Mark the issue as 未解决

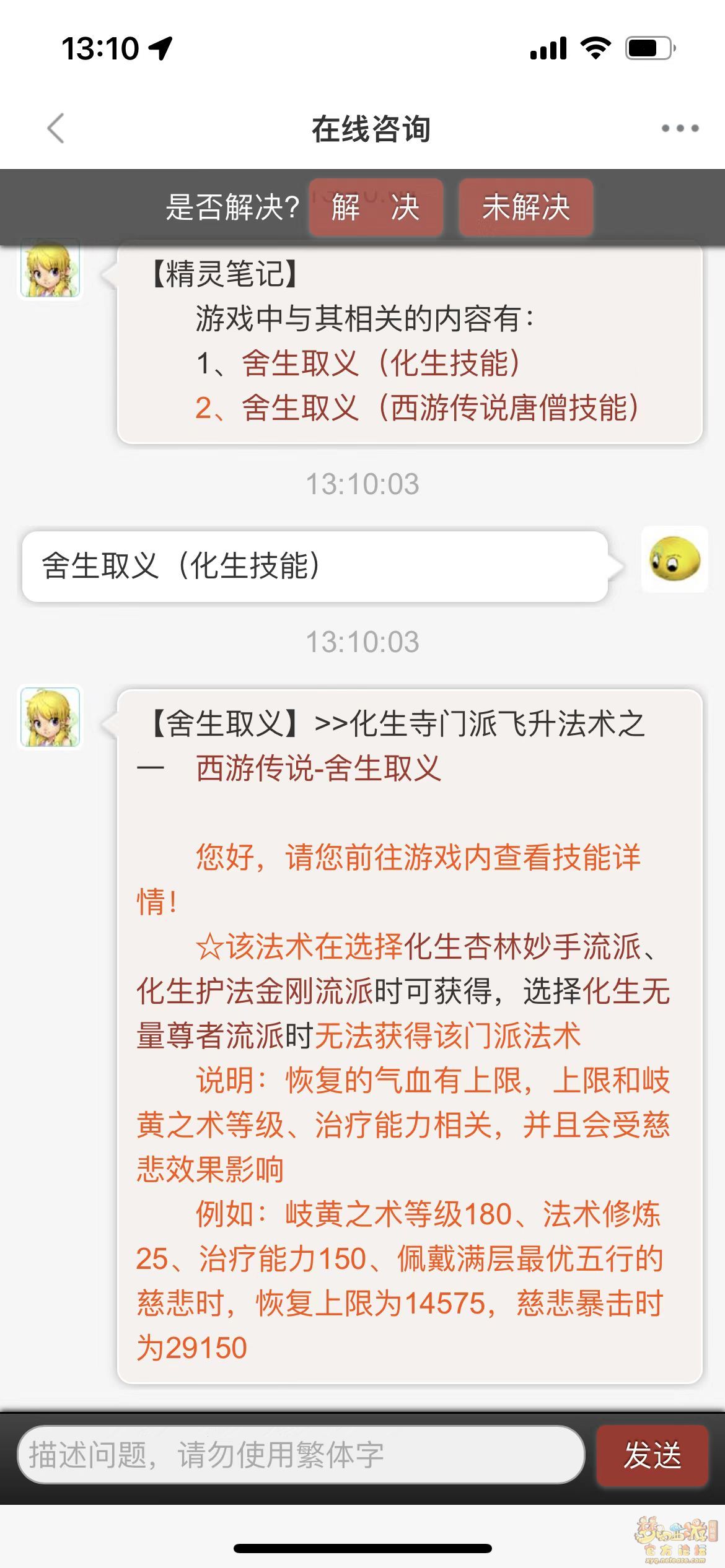click(525, 207)
